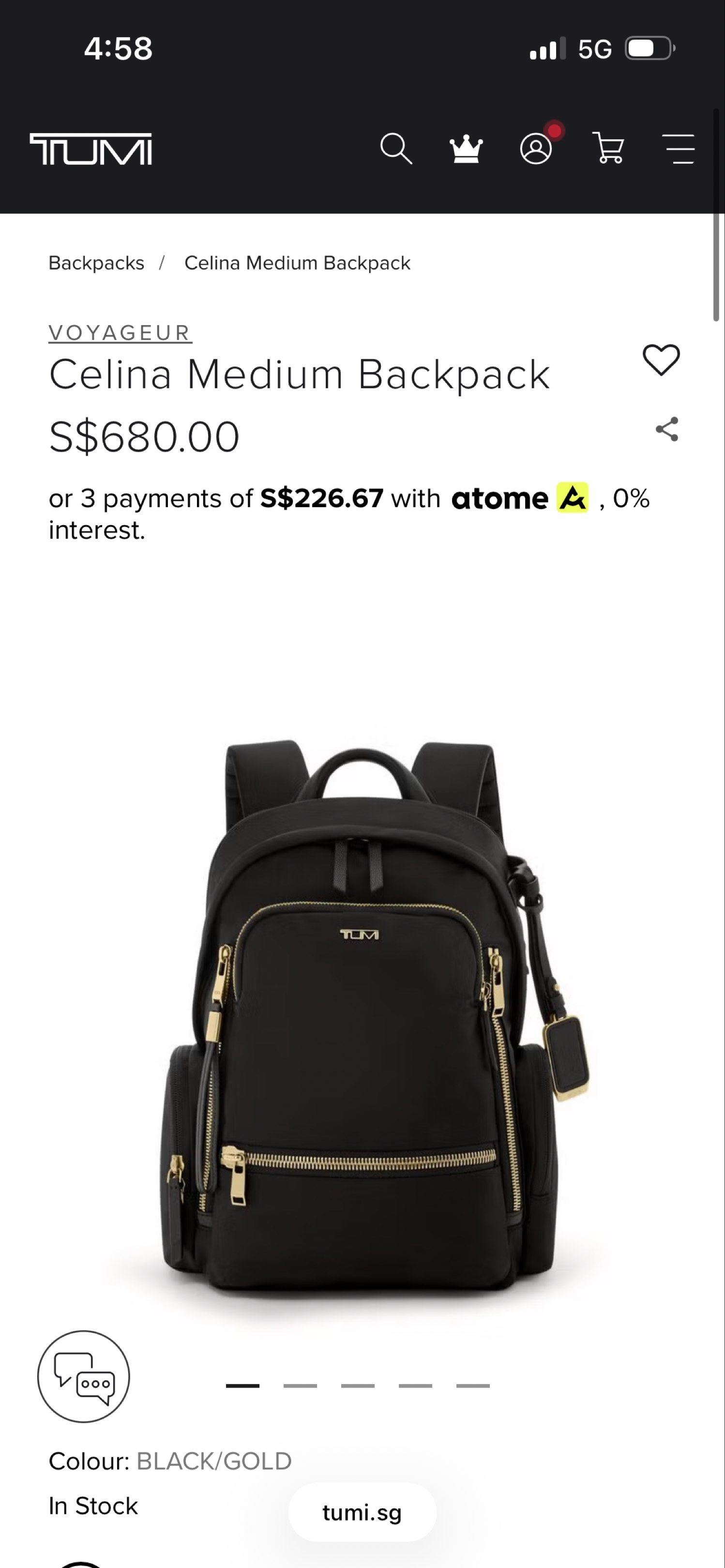Toggle the share options
This screenshot has height=1568, width=725.
click(x=667, y=430)
